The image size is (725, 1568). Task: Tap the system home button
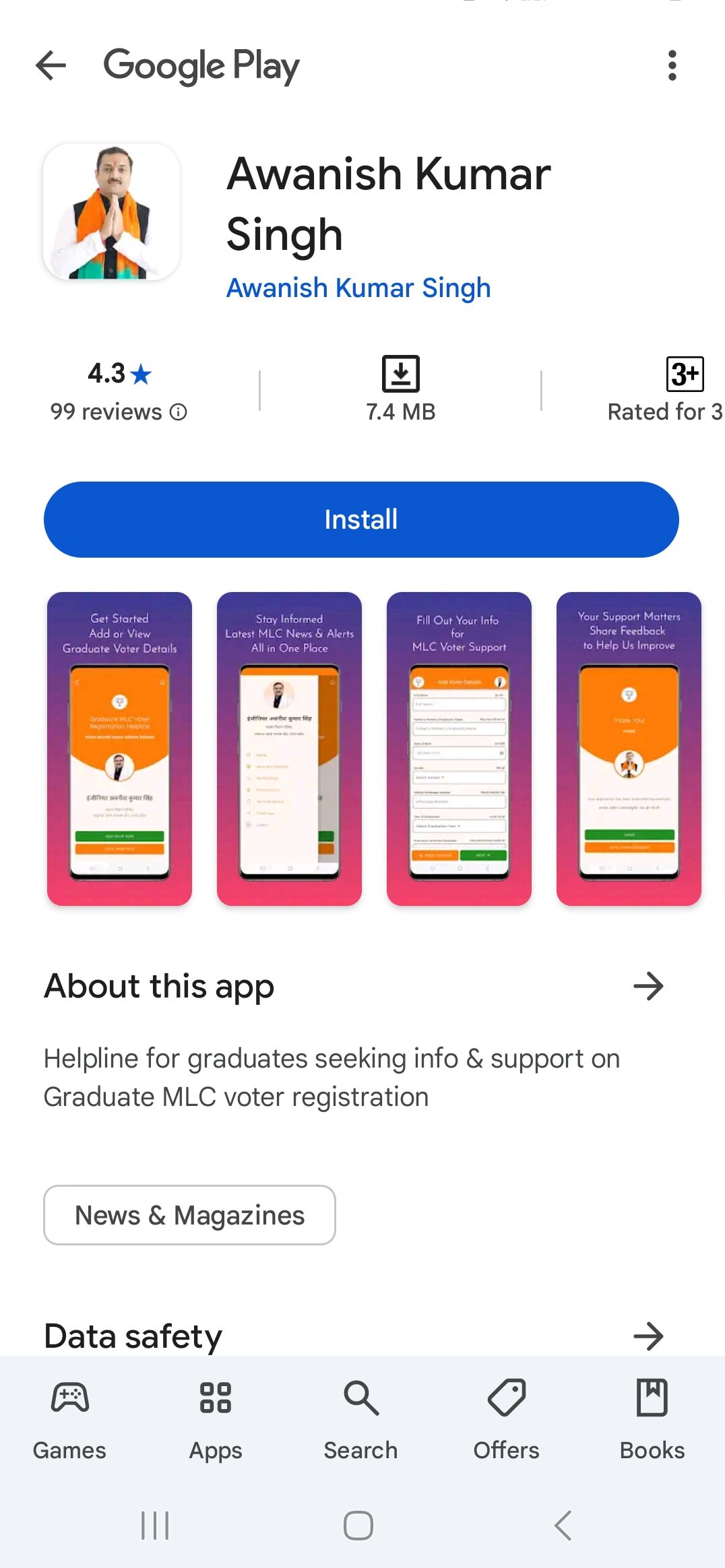point(358,1526)
